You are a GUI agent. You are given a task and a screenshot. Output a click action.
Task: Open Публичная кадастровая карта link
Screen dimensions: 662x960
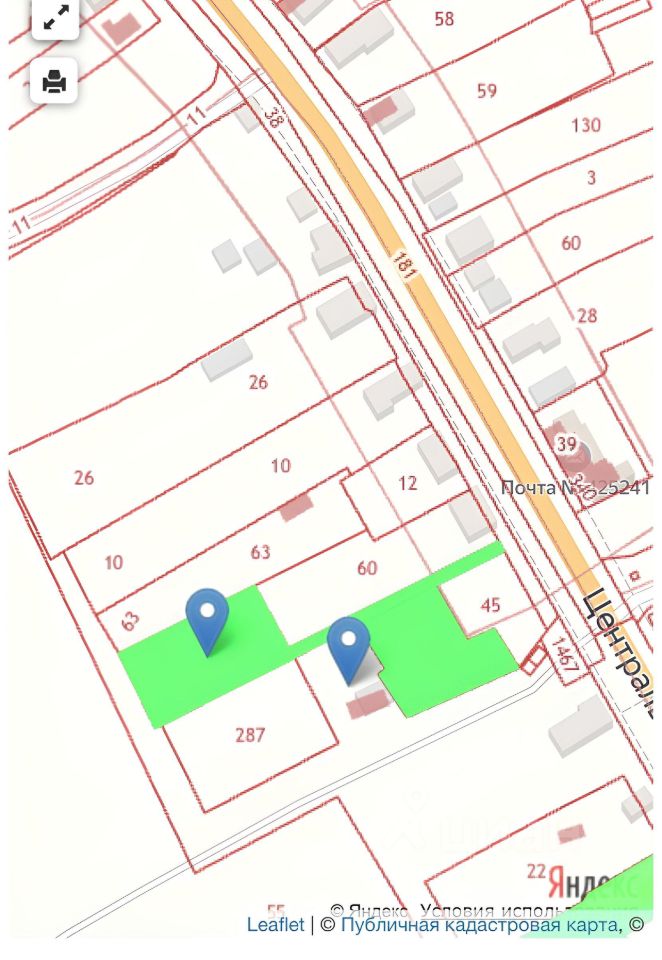[x=478, y=925]
